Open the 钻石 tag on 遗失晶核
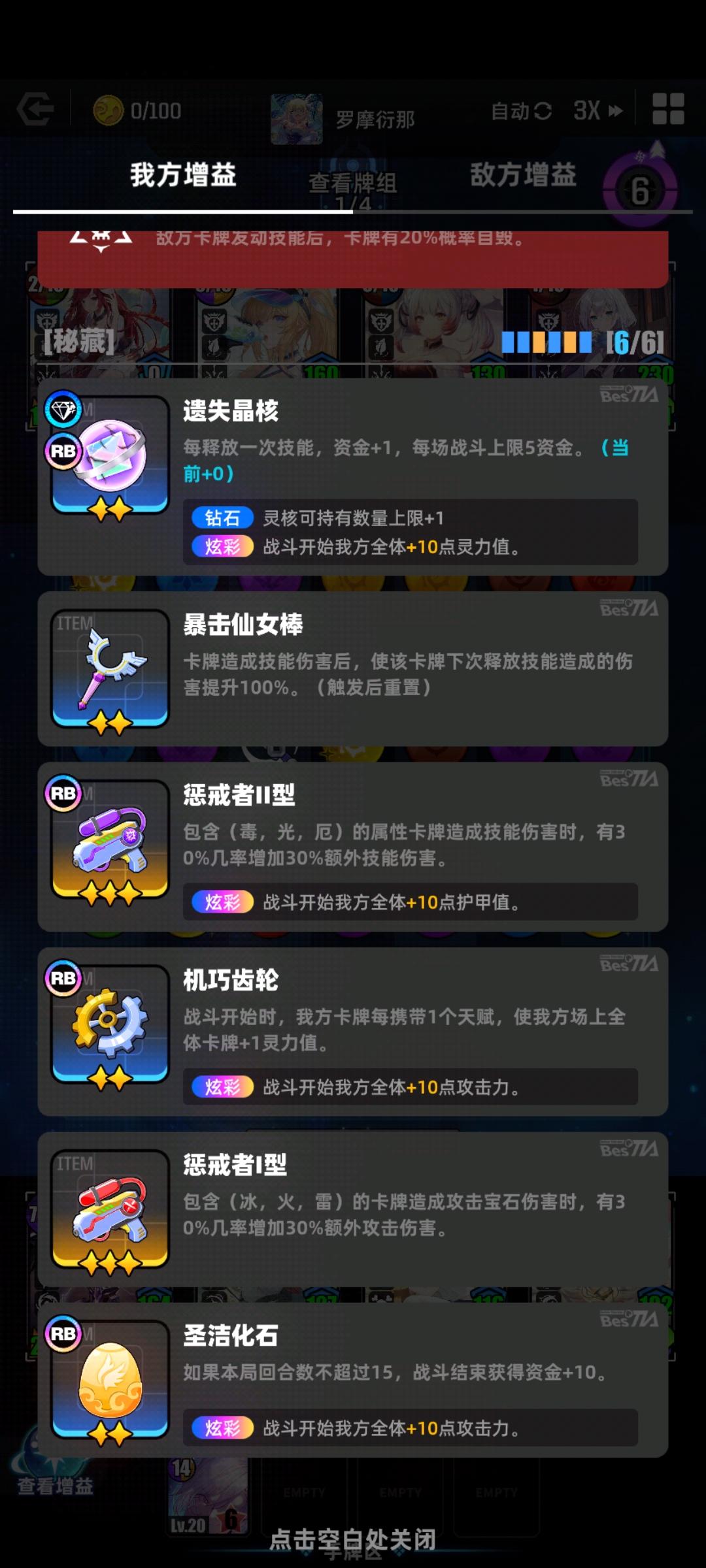 pyautogui.click(x=223, y=518)
